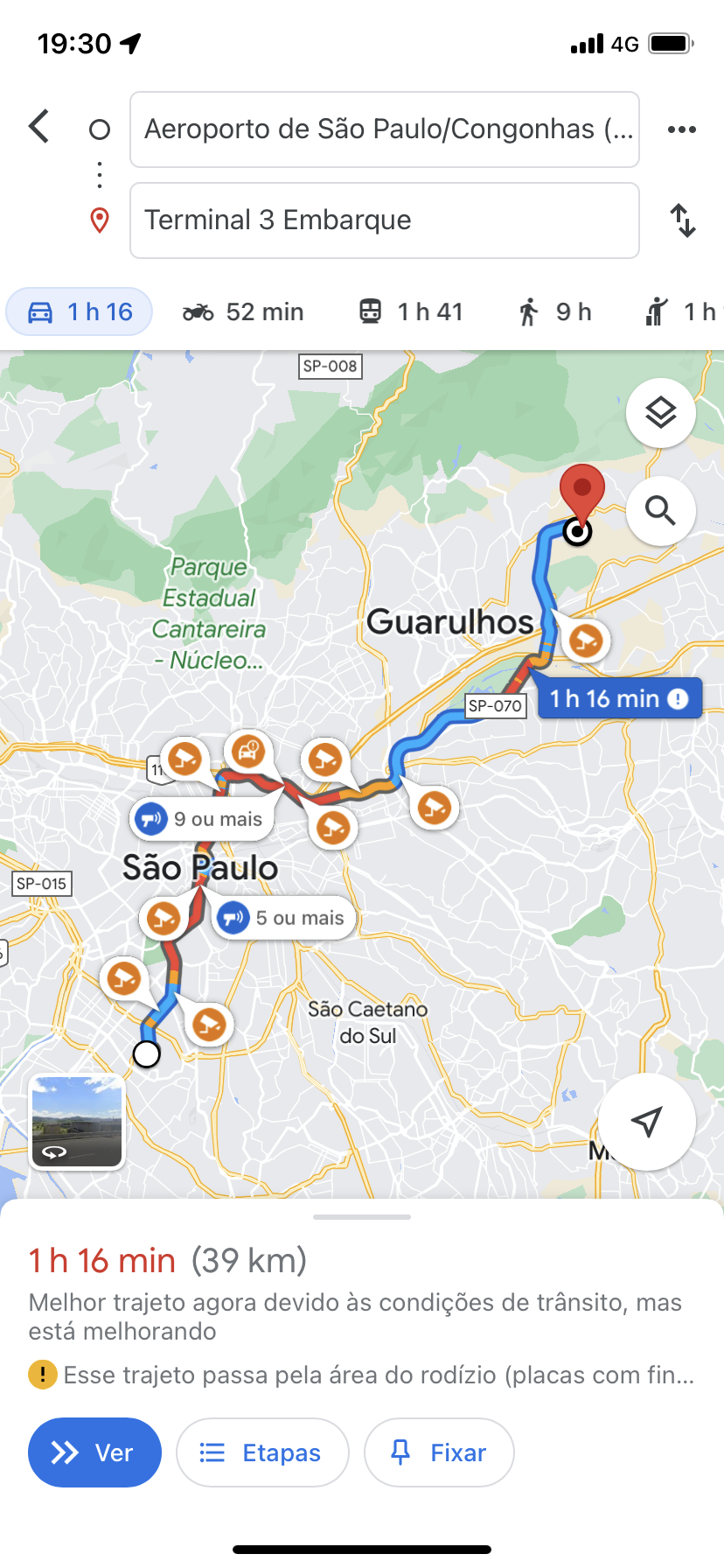Edit the origin field Aeroporto de São Paulo/Congonhas
The image size is (724, 1568).
point(385,129)
